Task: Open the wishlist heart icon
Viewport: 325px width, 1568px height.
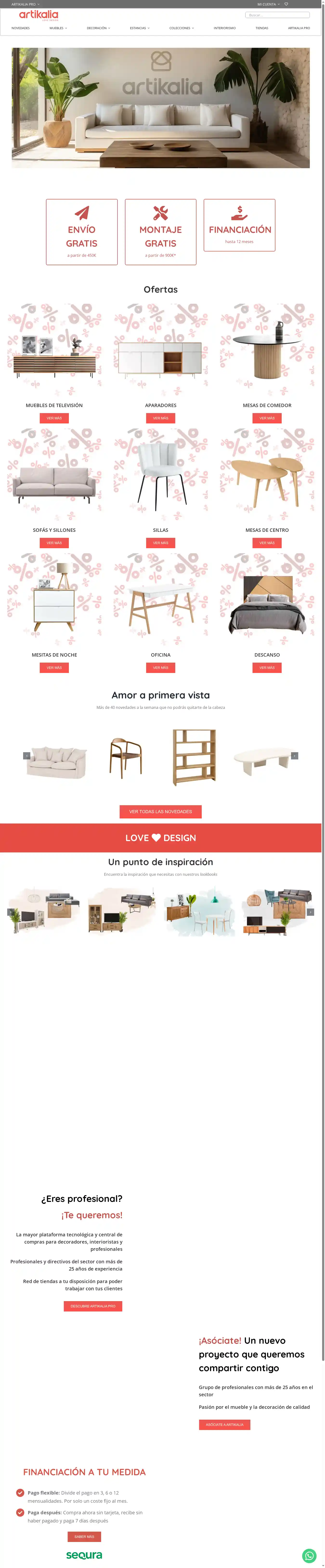Action: [x=286, y=4]
